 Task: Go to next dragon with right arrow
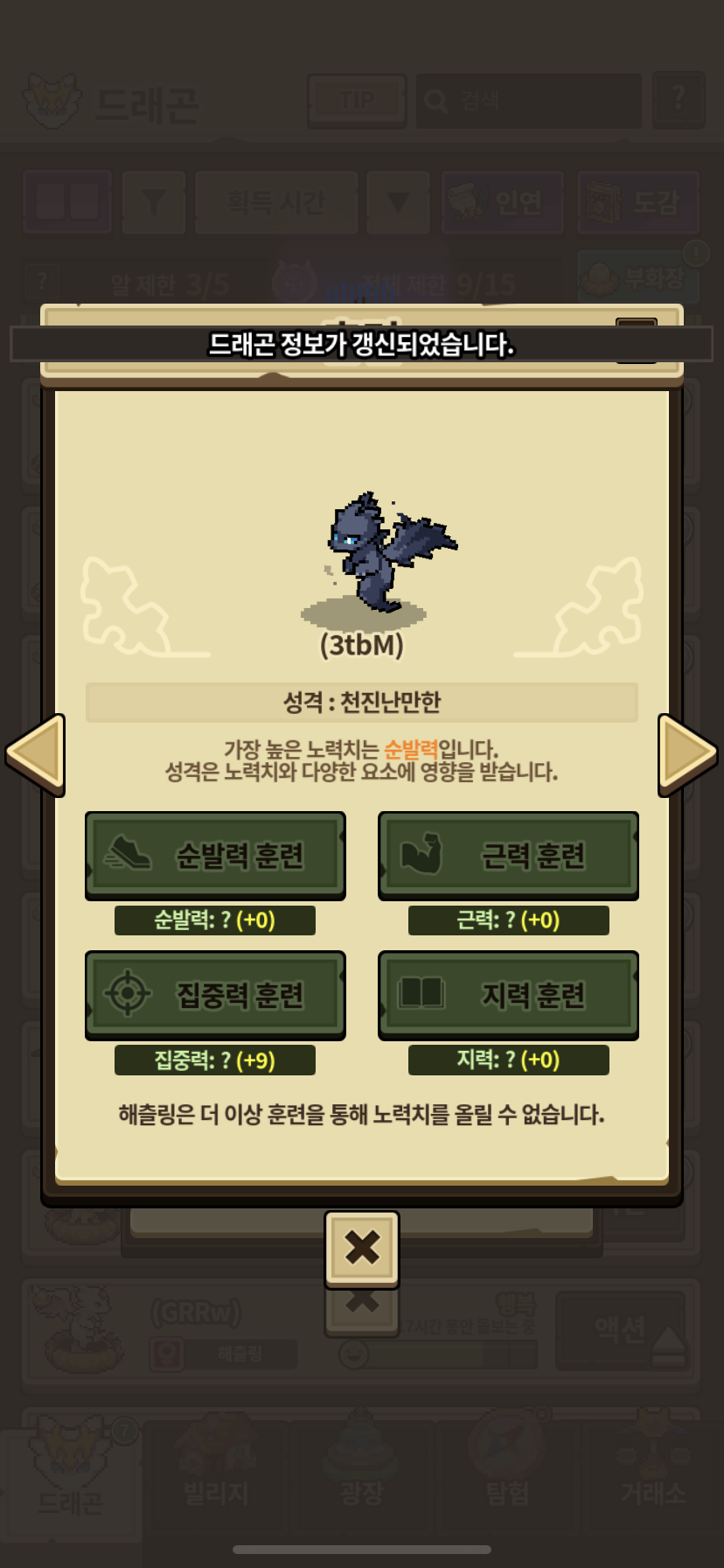(687, 754)
